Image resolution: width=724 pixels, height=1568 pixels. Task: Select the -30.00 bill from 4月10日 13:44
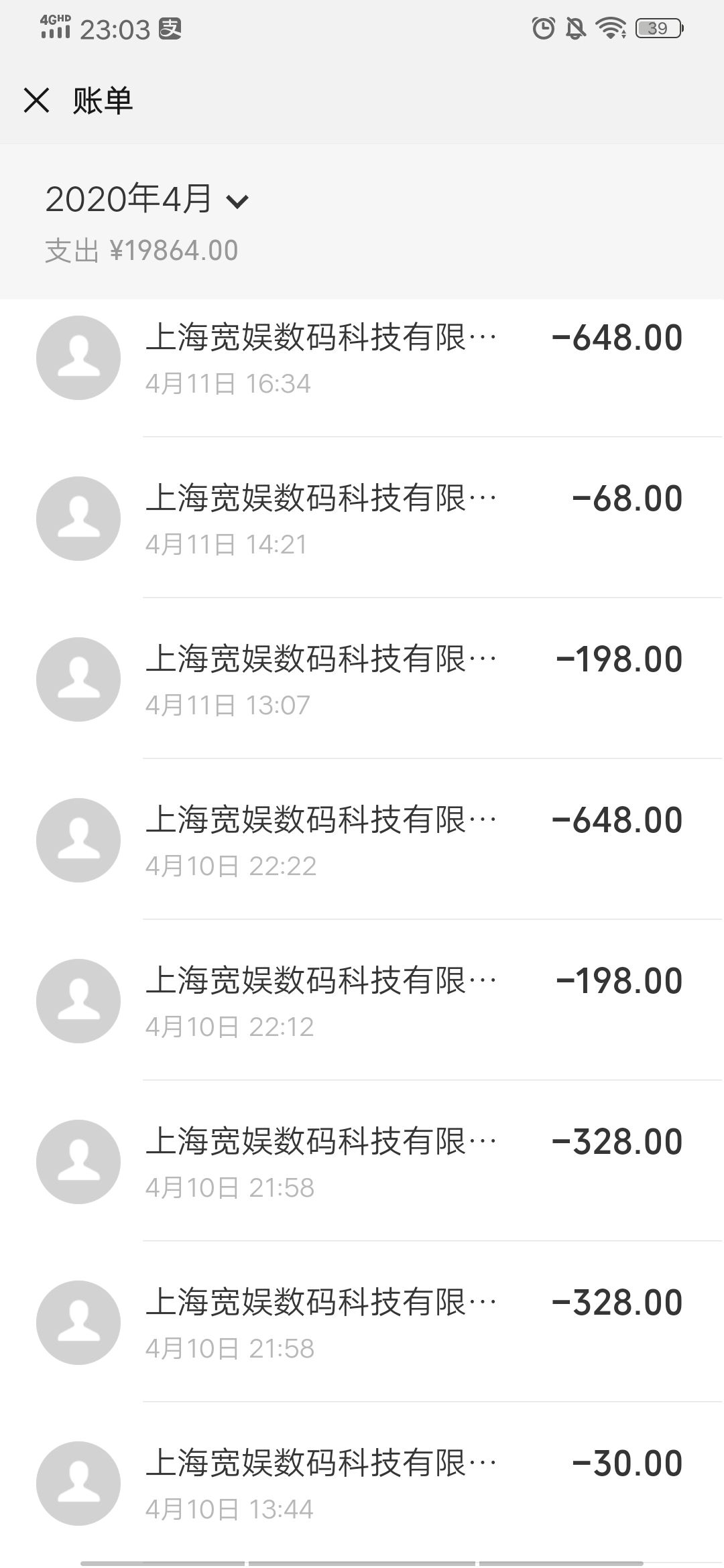[362, 1484]
